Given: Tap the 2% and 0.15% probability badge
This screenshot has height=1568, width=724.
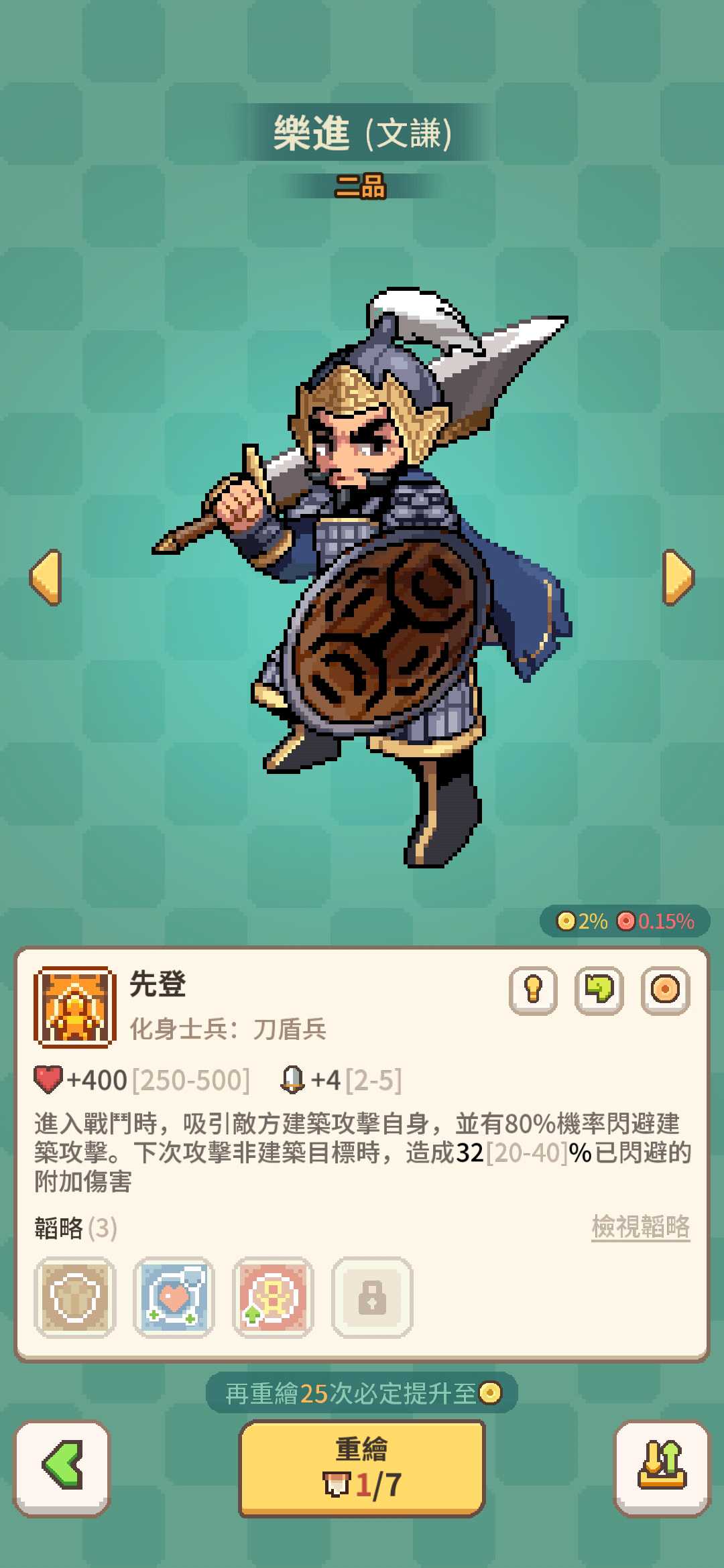Looking at the screenshot, I should 625,921.
